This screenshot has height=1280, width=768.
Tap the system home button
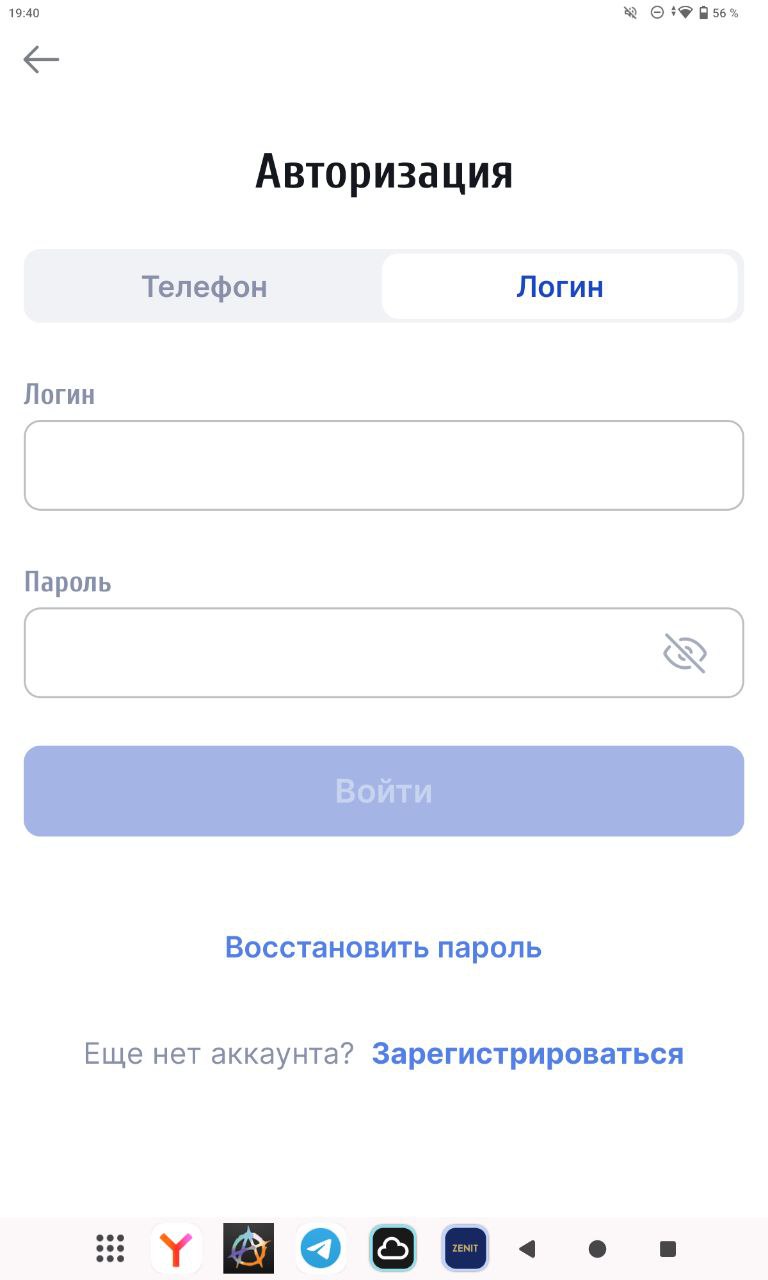pyautogui.click(x=598, y=1248)
